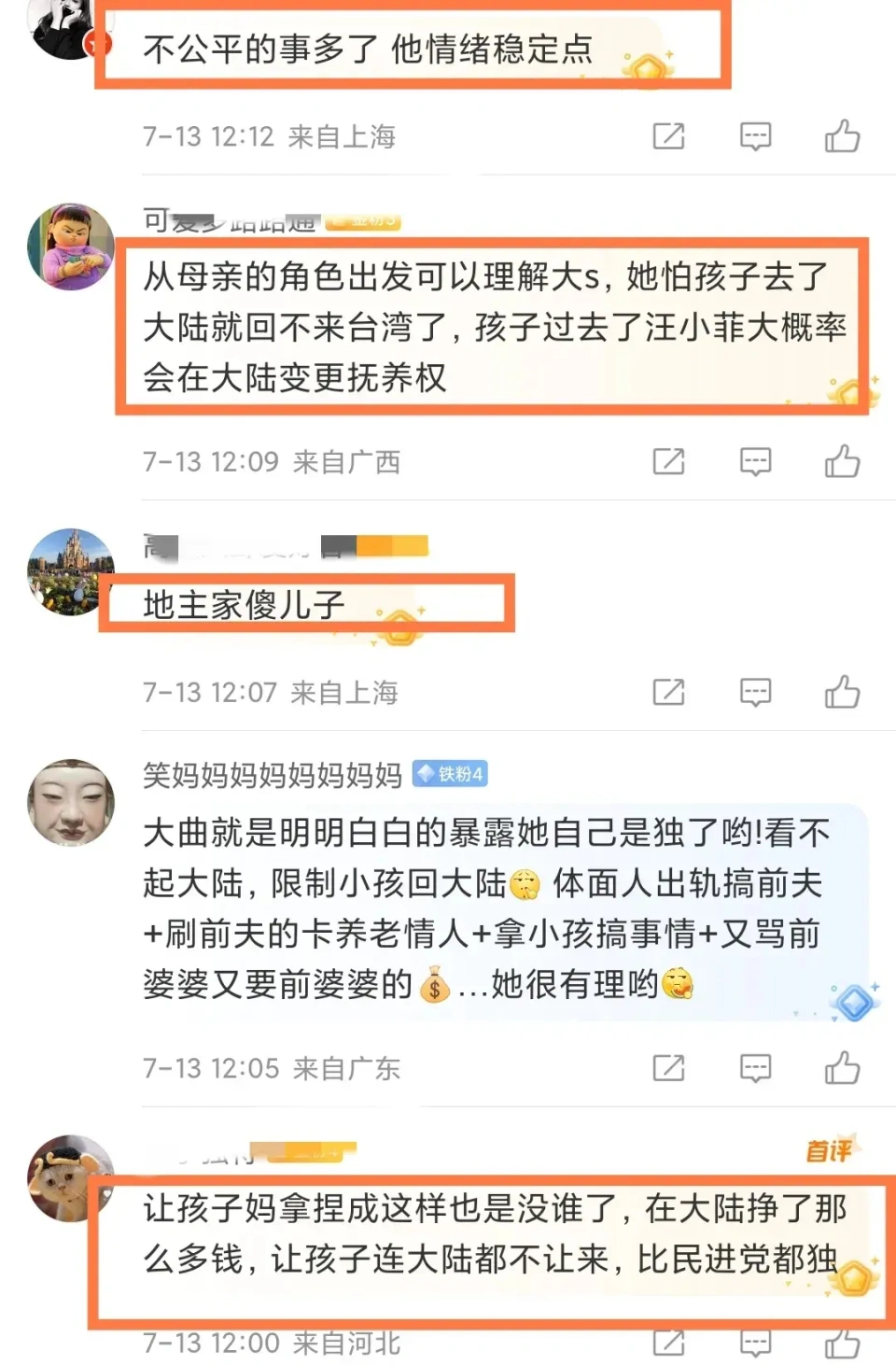Reply to the comment posted from 广西

[x=755, y=461]
